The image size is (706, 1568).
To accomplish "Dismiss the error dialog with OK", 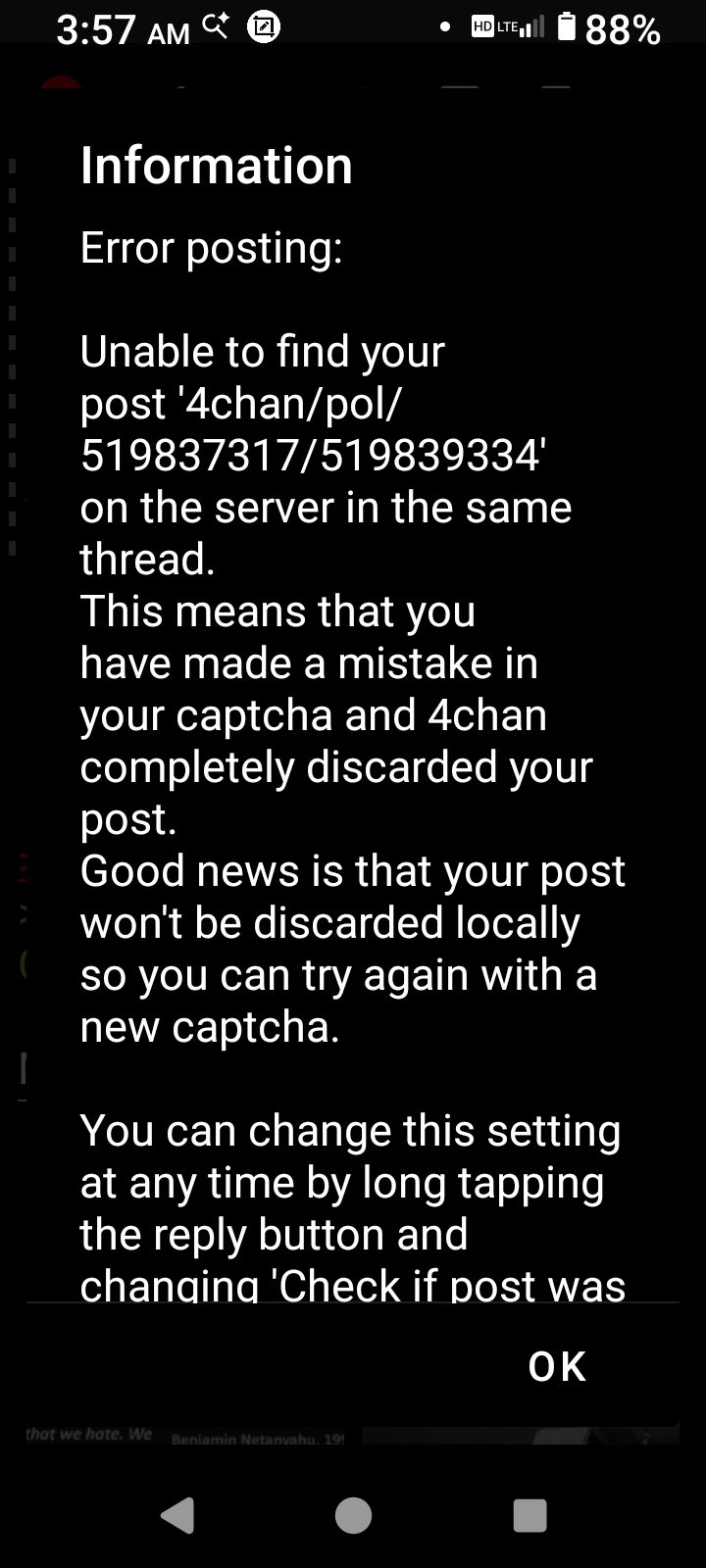I will click(557, 1366).
